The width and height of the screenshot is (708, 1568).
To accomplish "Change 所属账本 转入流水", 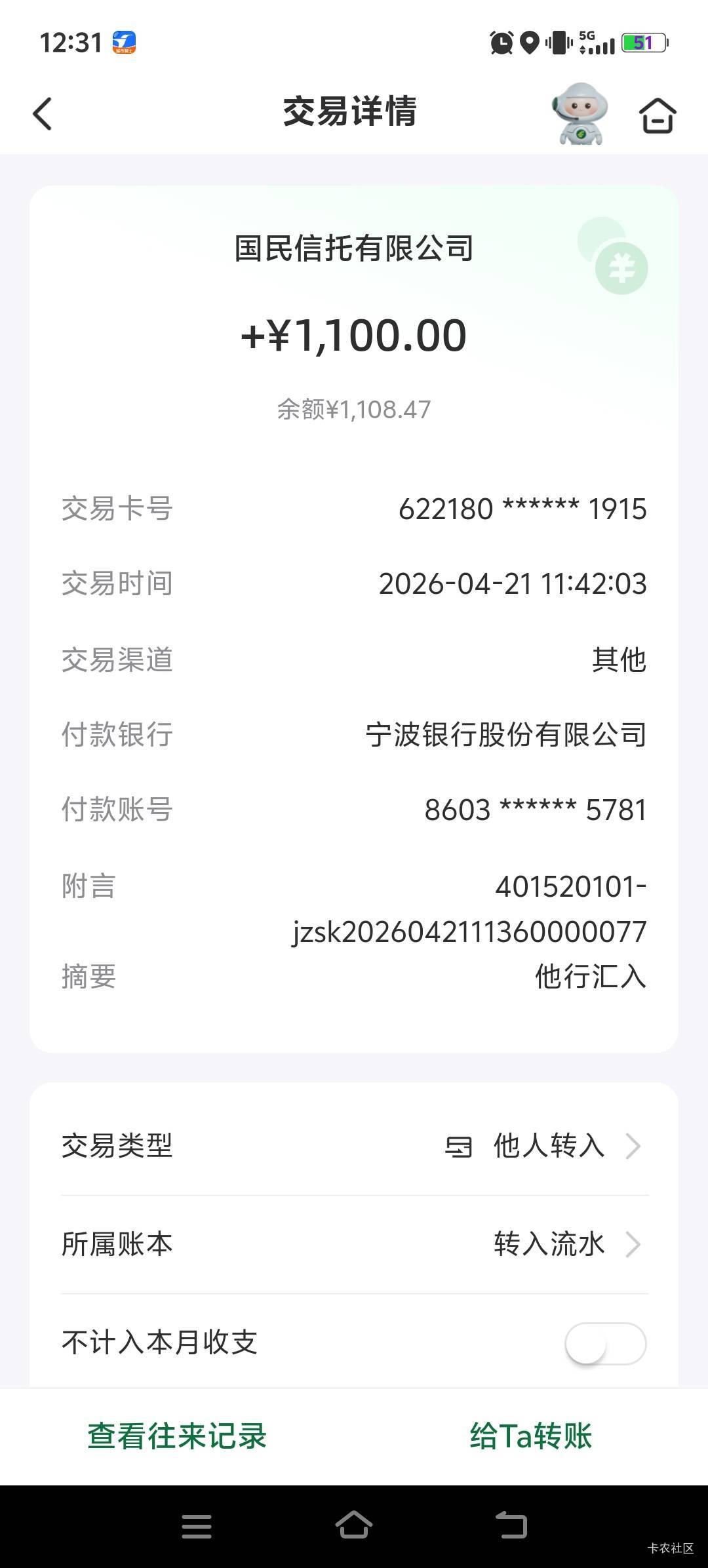I will tap(354, 1244).
